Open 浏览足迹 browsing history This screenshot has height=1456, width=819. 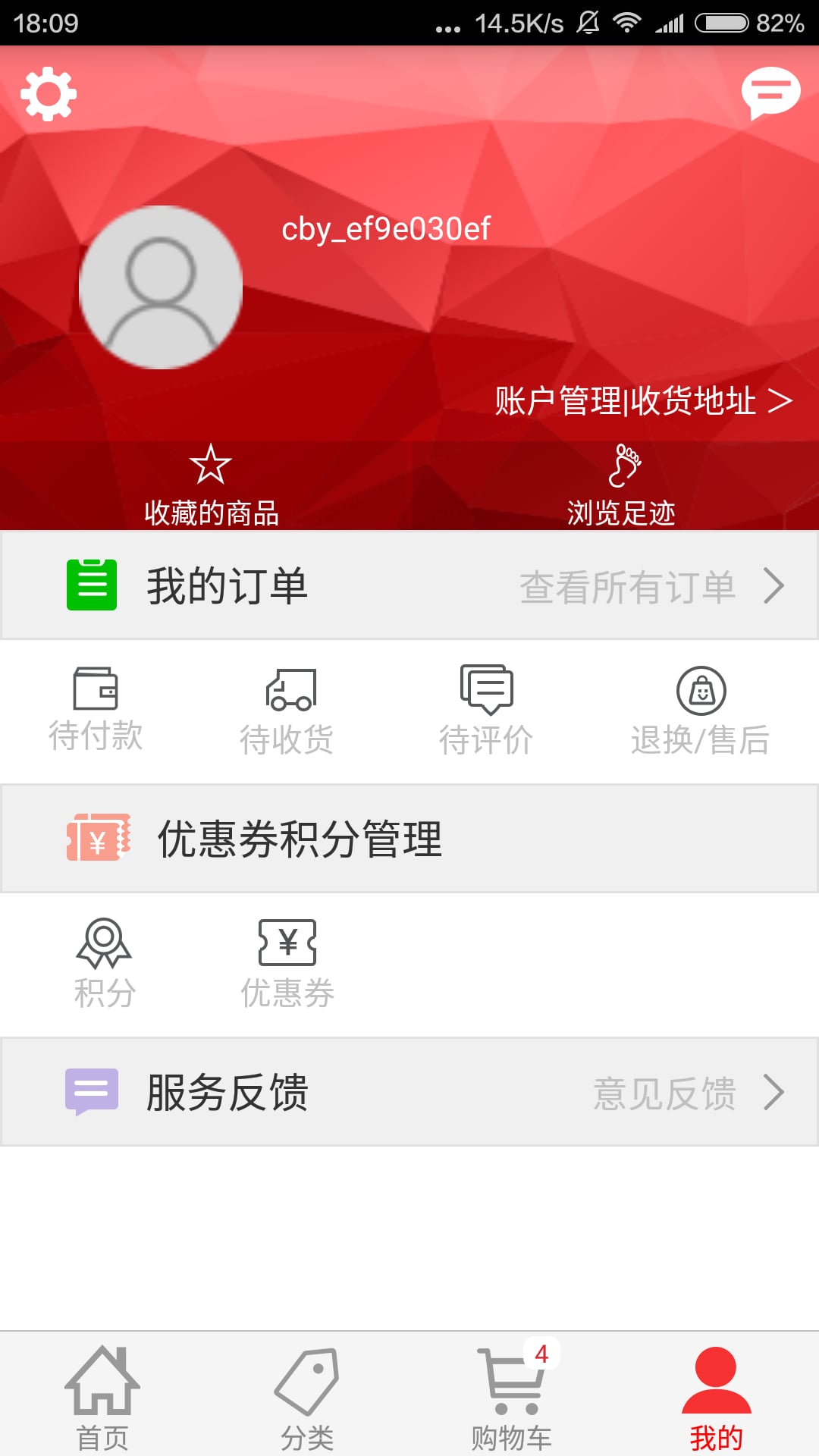621,485
